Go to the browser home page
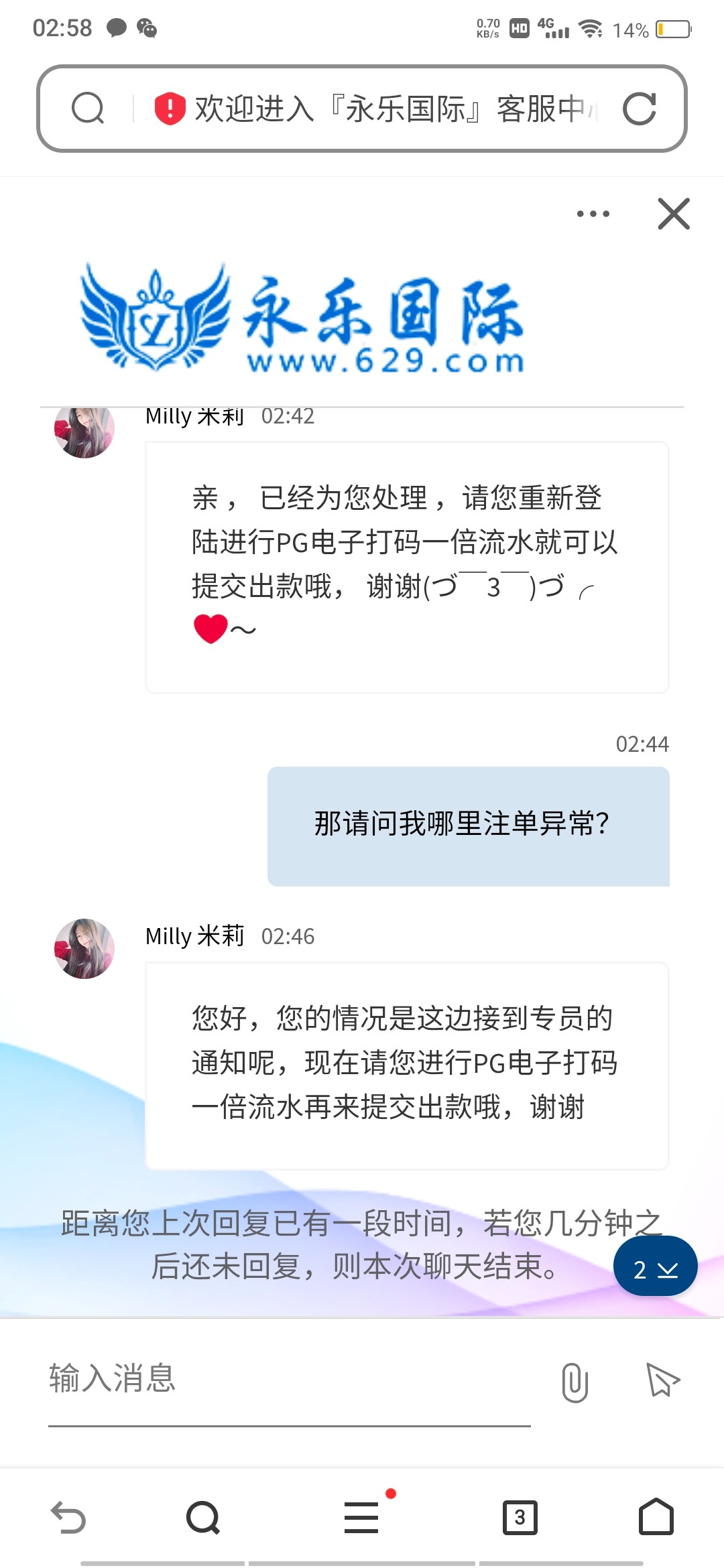Viewport: 724px width, 1568px height. point(656,1518)
